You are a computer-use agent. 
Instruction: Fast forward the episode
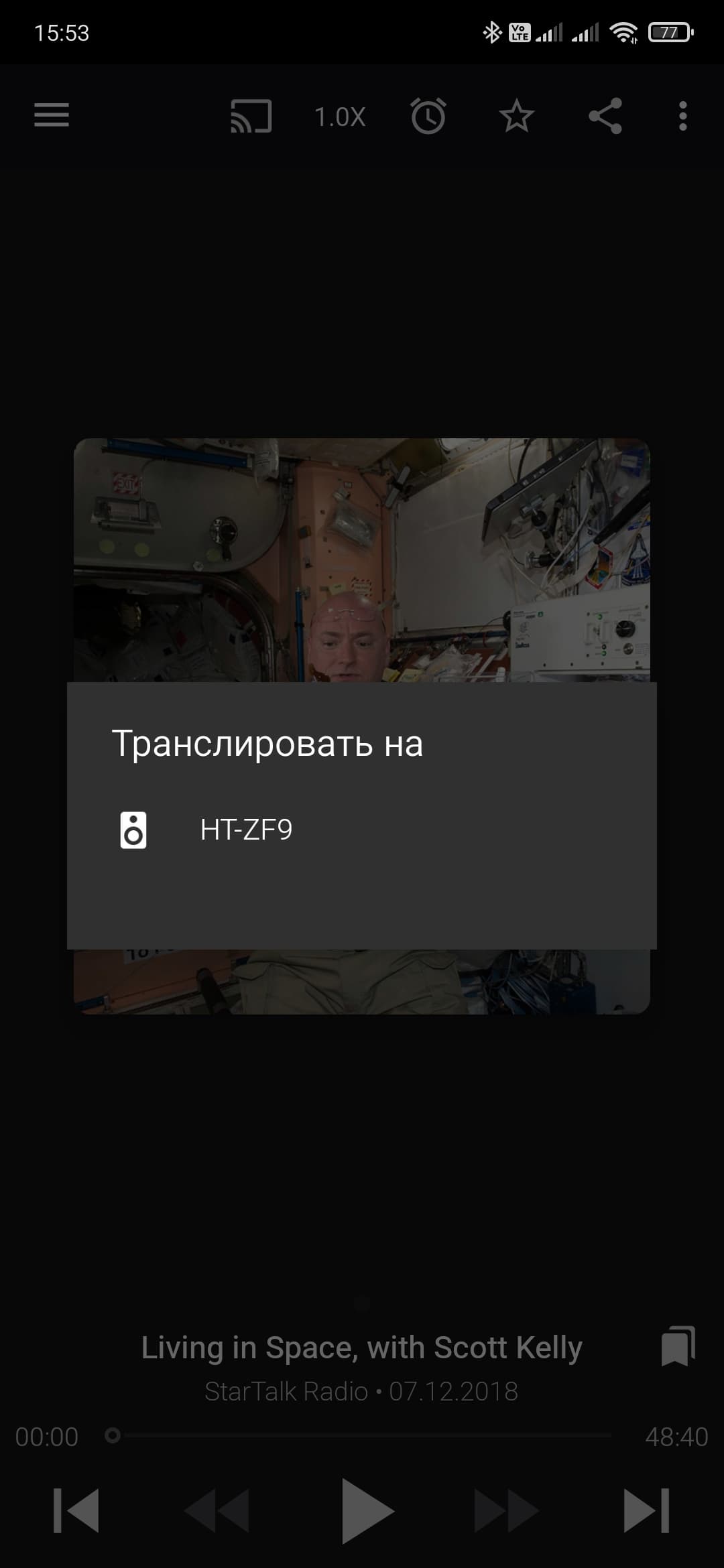[x=506, y=1511]
